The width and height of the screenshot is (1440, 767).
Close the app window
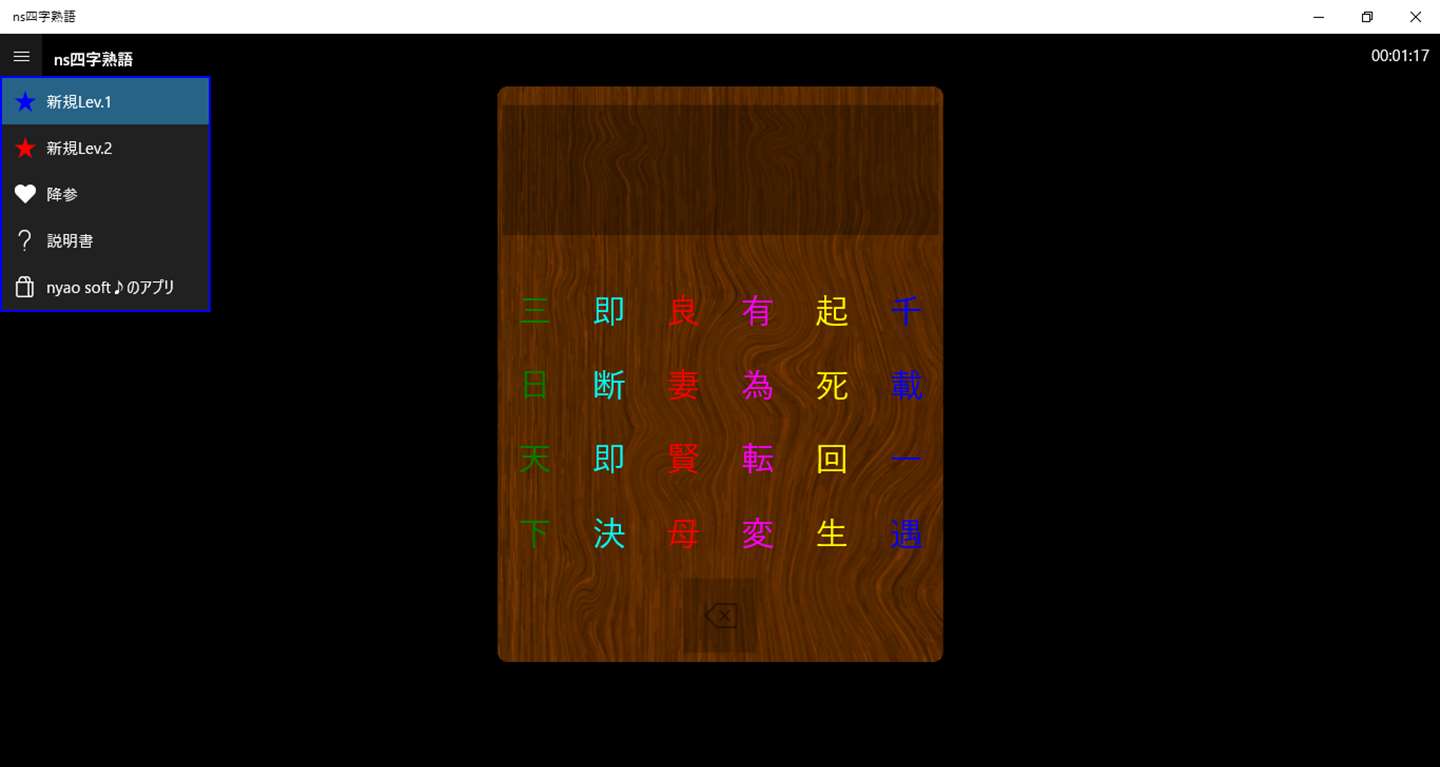tap(1415, 17)
